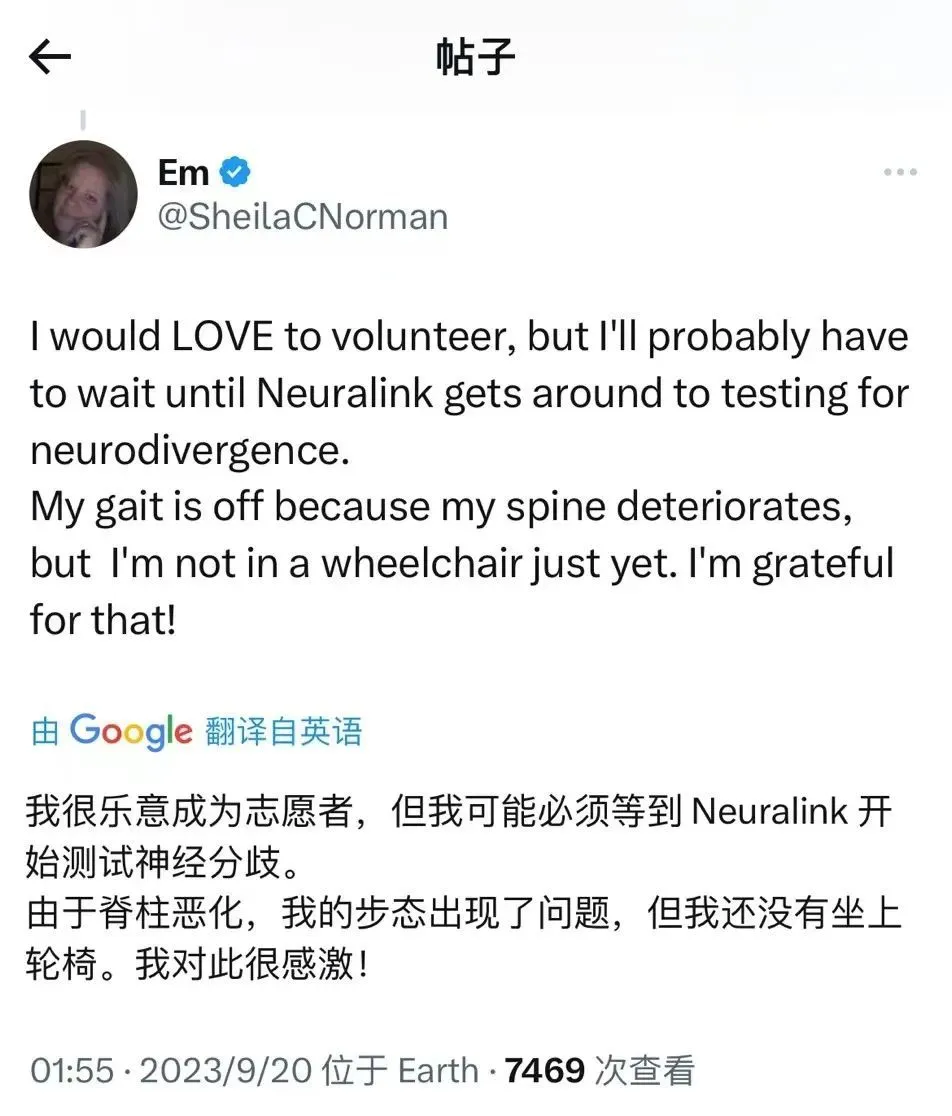Go back using the top arrow
Viewport: 952px width, 1116px height.
click(x=50, y=59)
